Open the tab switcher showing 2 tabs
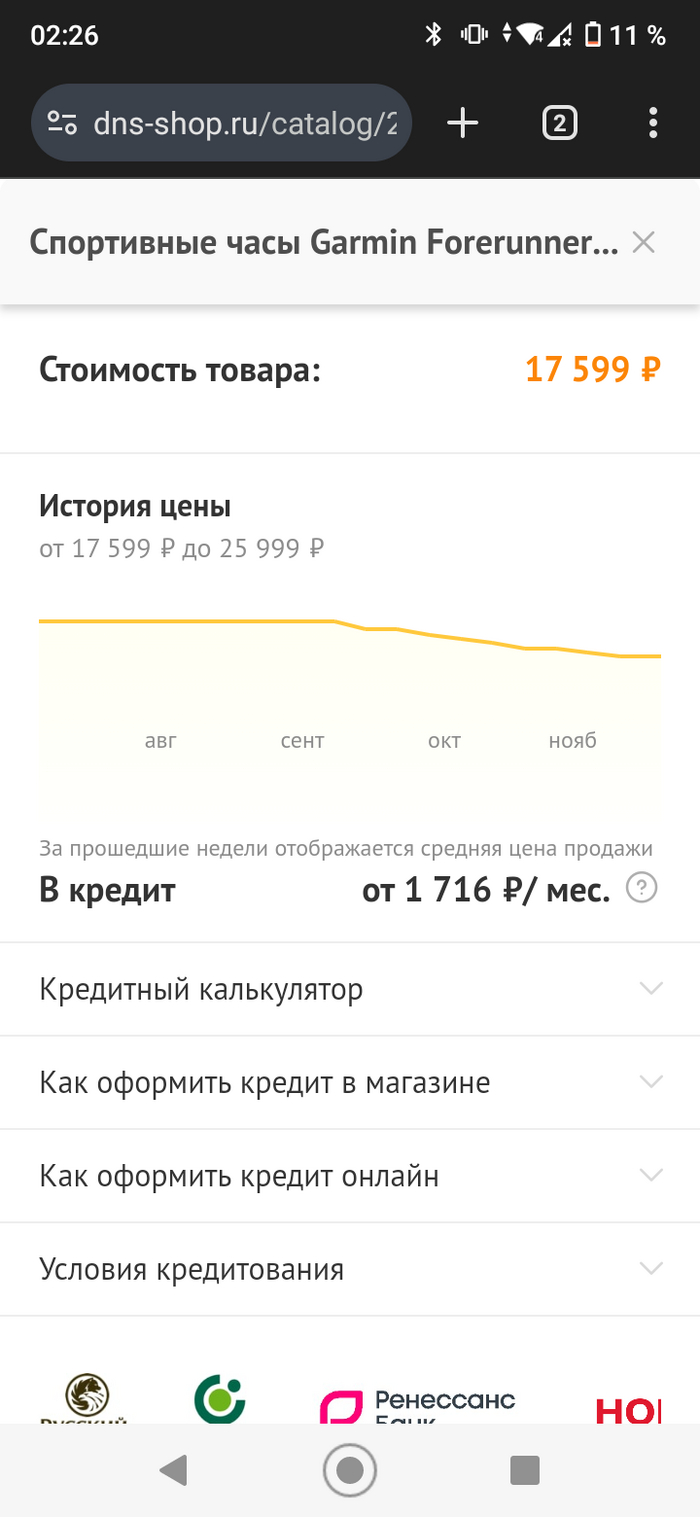The height and width of the screenshot is (1517, 700). (559, 123)
